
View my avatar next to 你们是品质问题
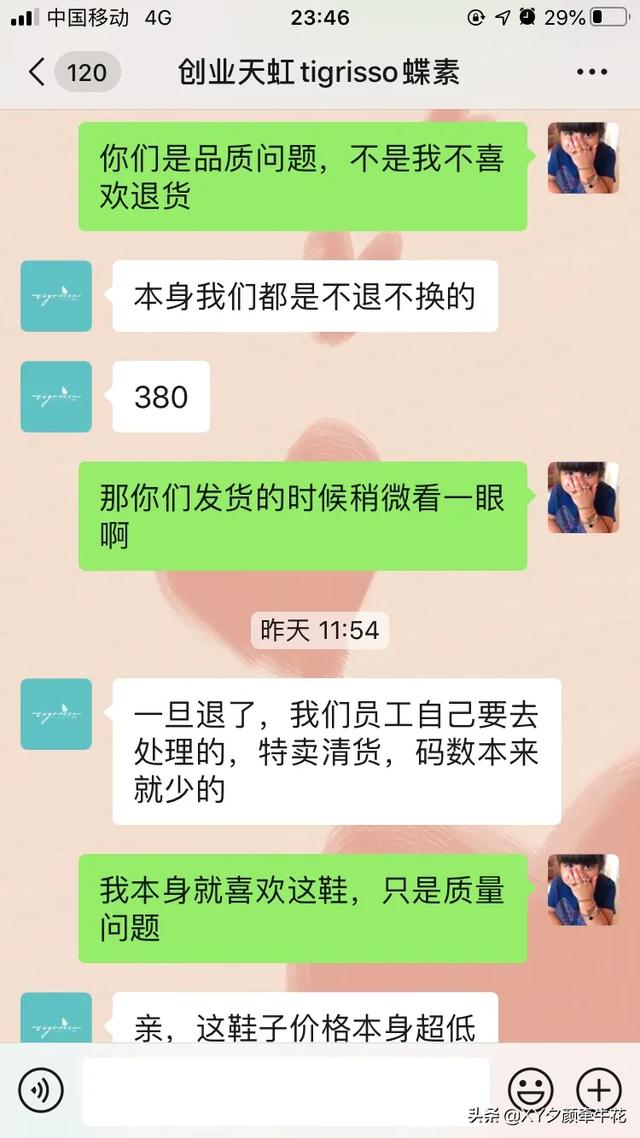582,158
